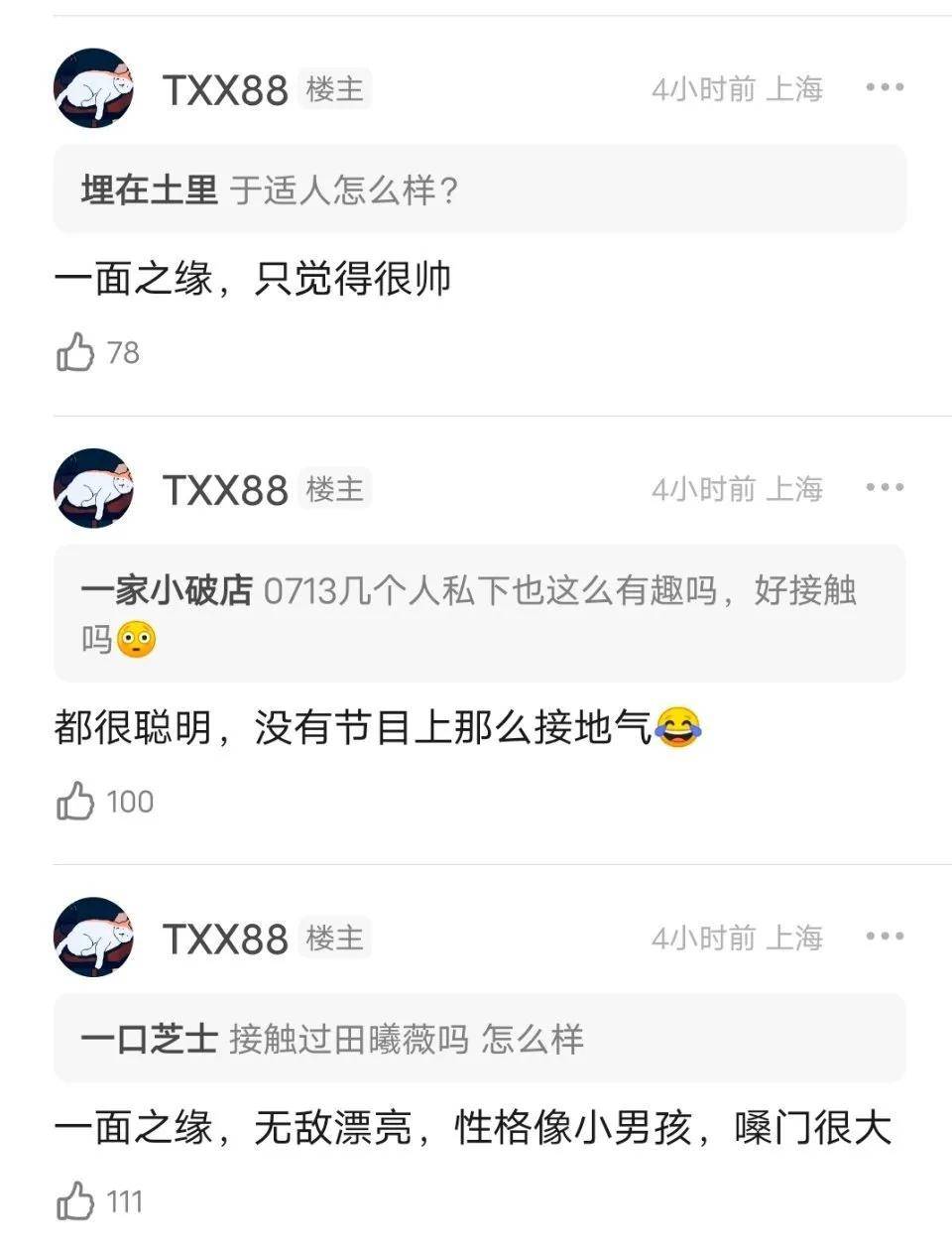This screenshot has height=1253, width=952.
Task: Open quoted comment from 一口芝士
Action: (x=479, y=1039)
